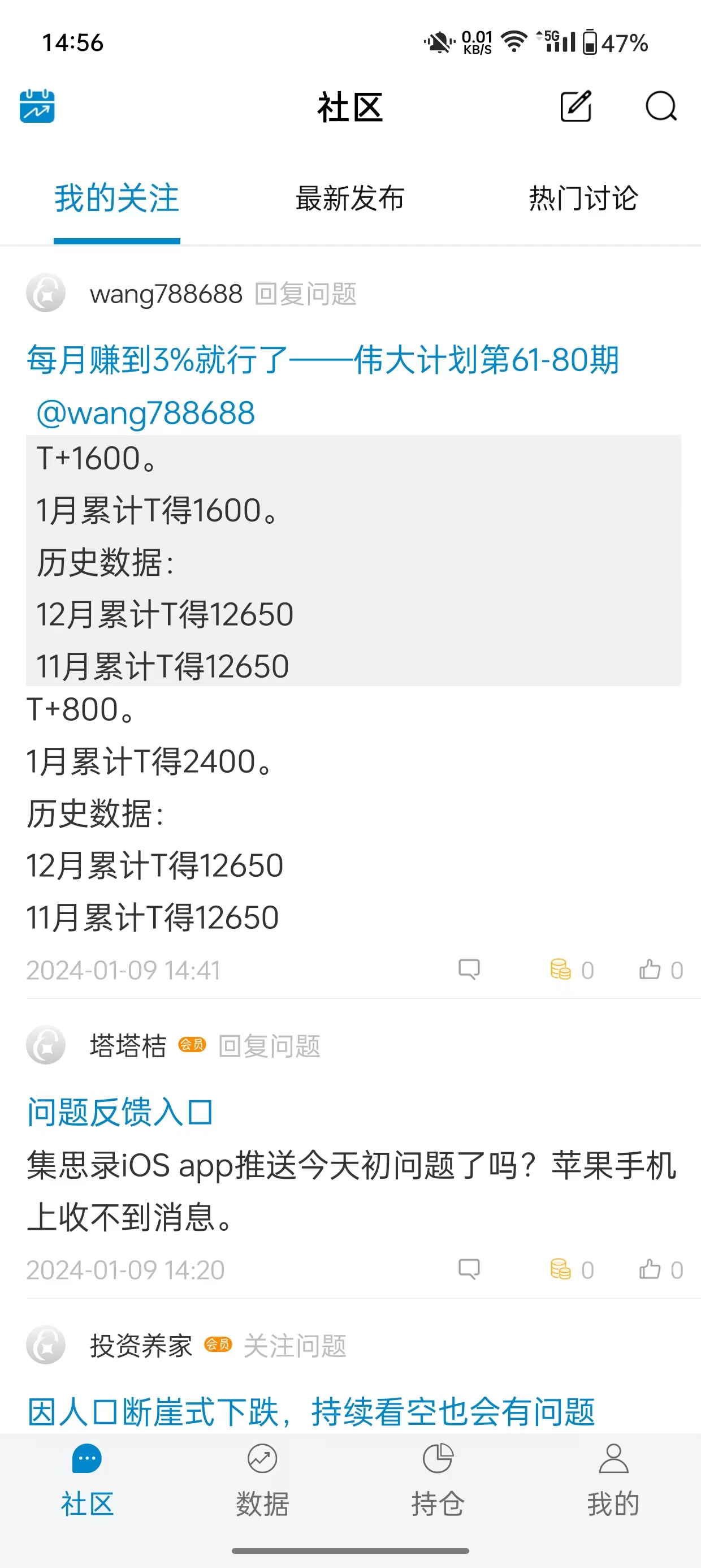The height and width of the screenshot is (1568, 701).
Task: Comment on 塔塔桔's 14:20 reply
Action: coord(469,1269)
